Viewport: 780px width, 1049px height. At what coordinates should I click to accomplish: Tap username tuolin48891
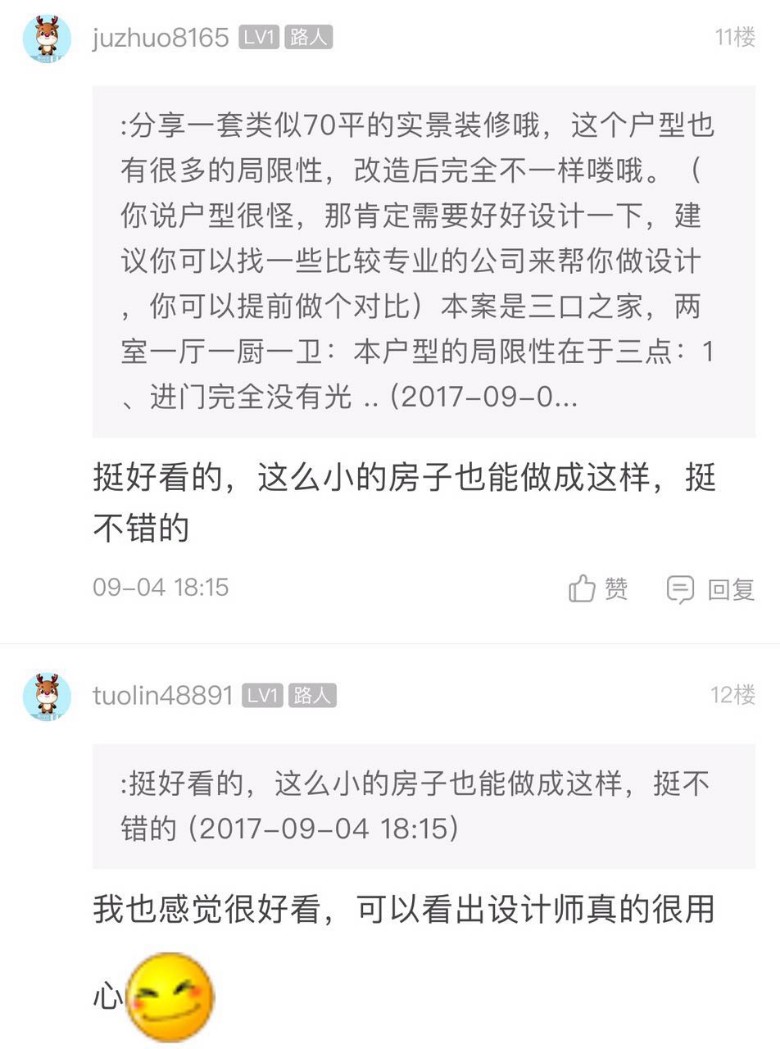coord(162,696)
